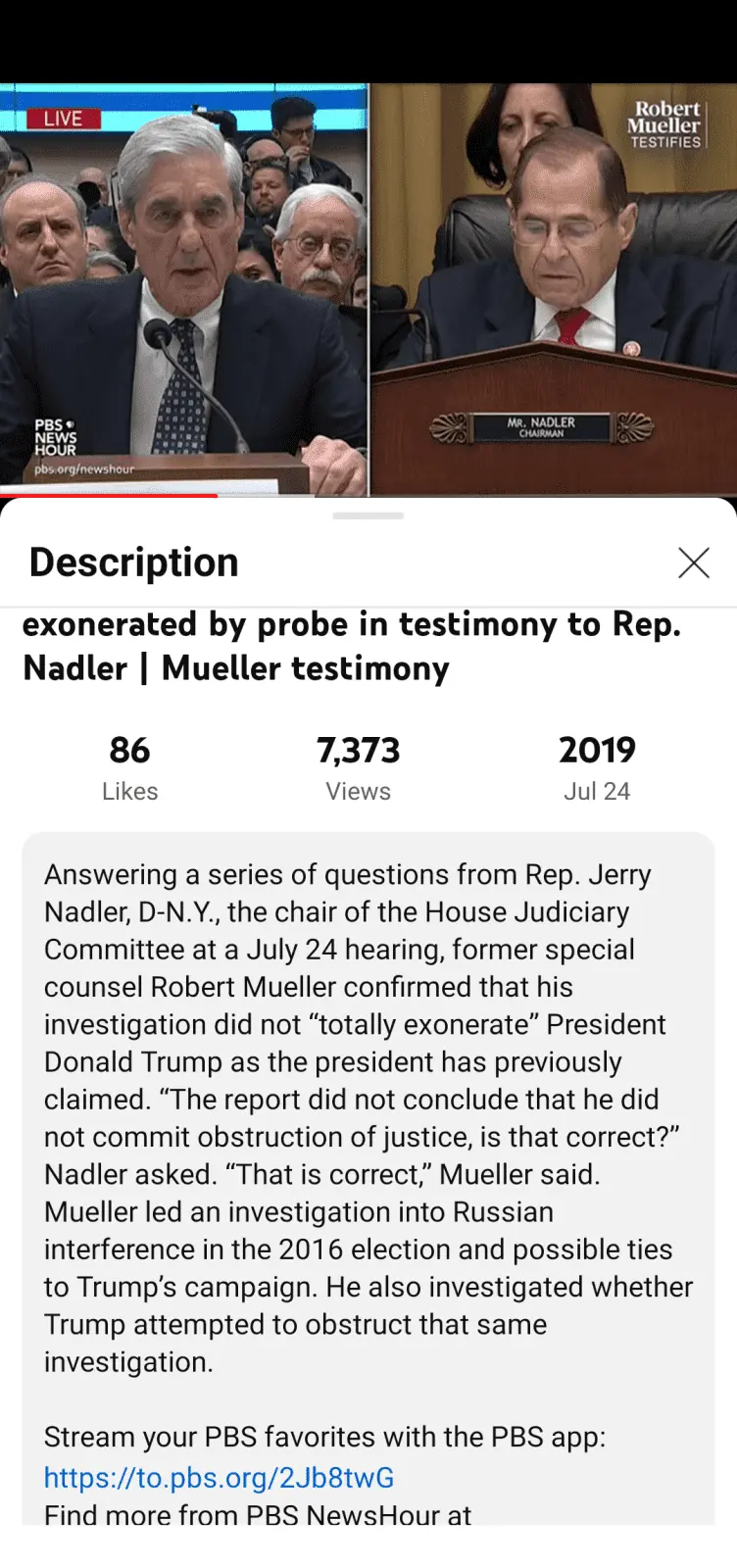Tap the Description panel's drag handle

coord(368,515)
